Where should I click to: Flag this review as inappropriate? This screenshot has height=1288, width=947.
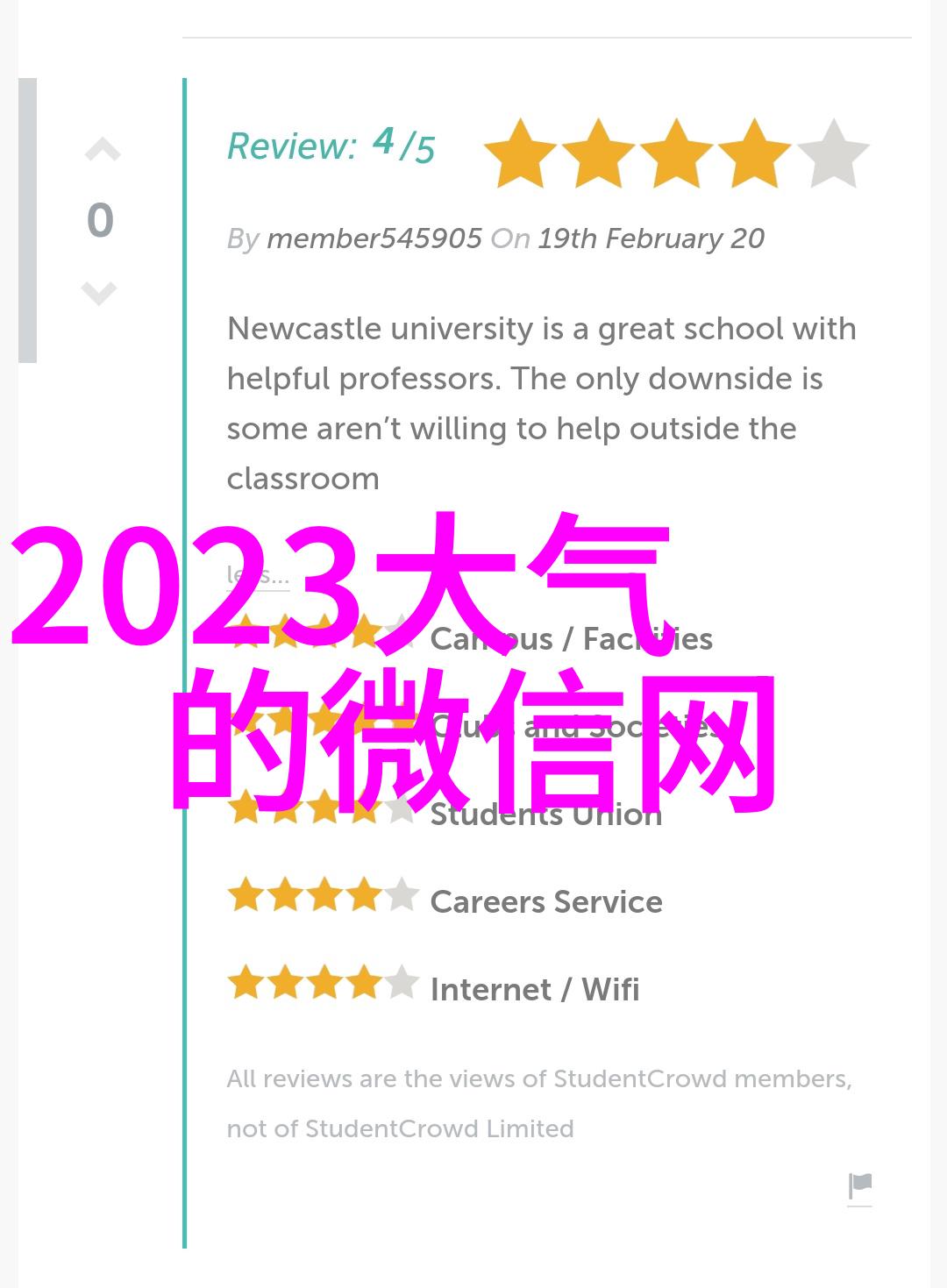pos(860,1186)
